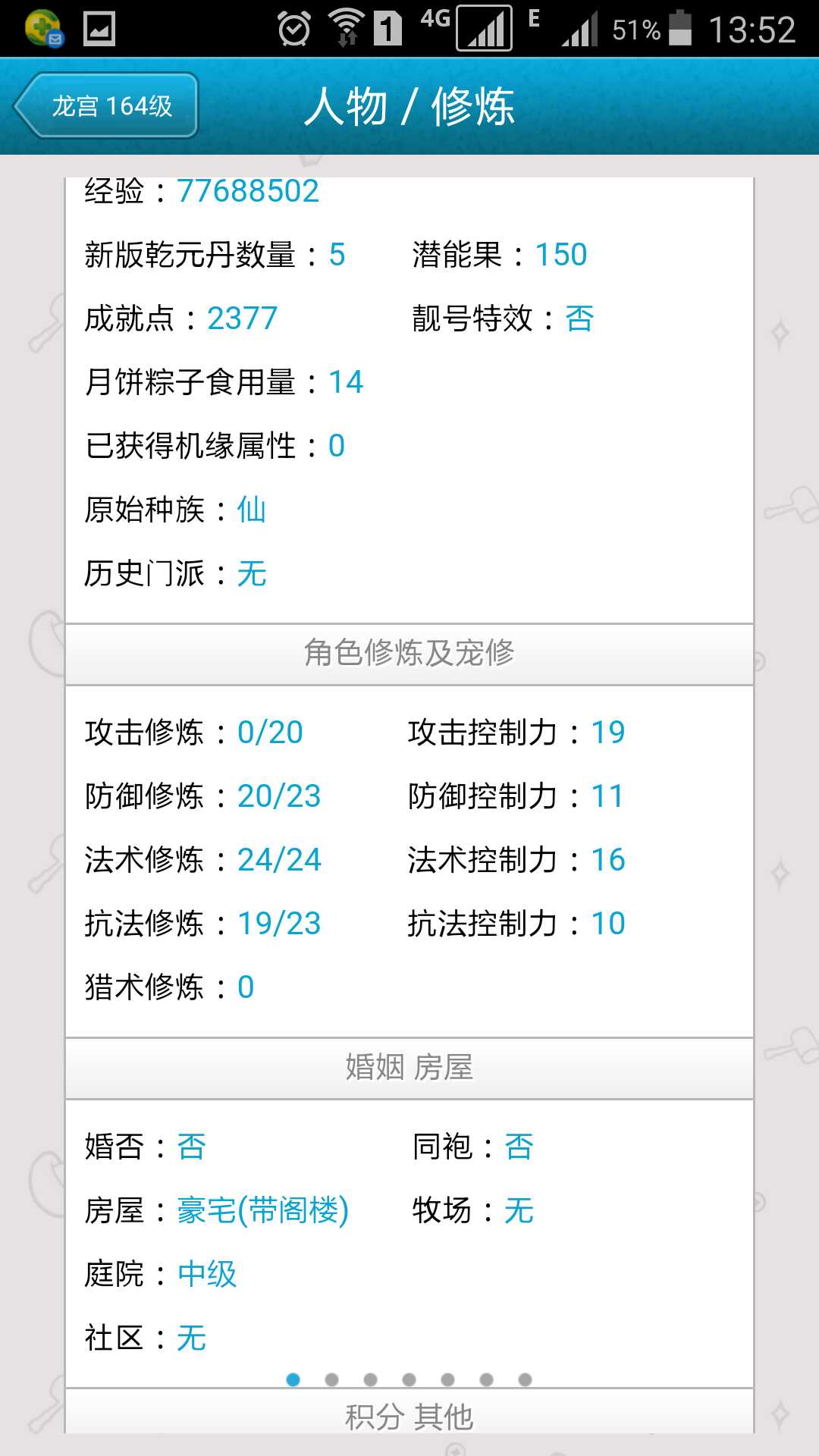
Task: Go back to 龙宫 164级 page
Action: pyautogui.click(x=107, y=105)
